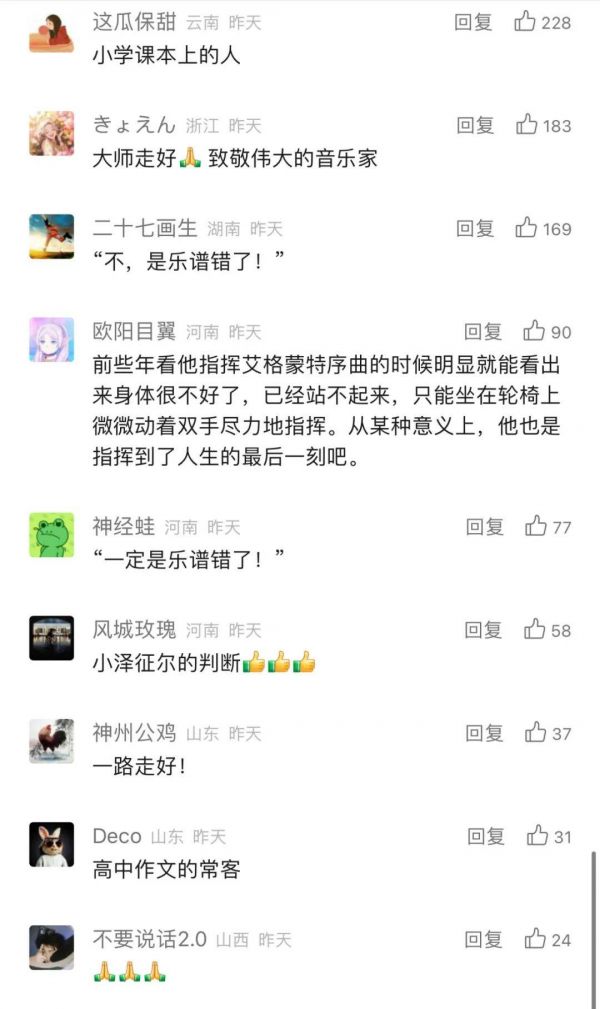This screenshot has width=600, height=1009.
Task: Reply to 风城玫瑰's comment
Action: click(x=483, y=630)
